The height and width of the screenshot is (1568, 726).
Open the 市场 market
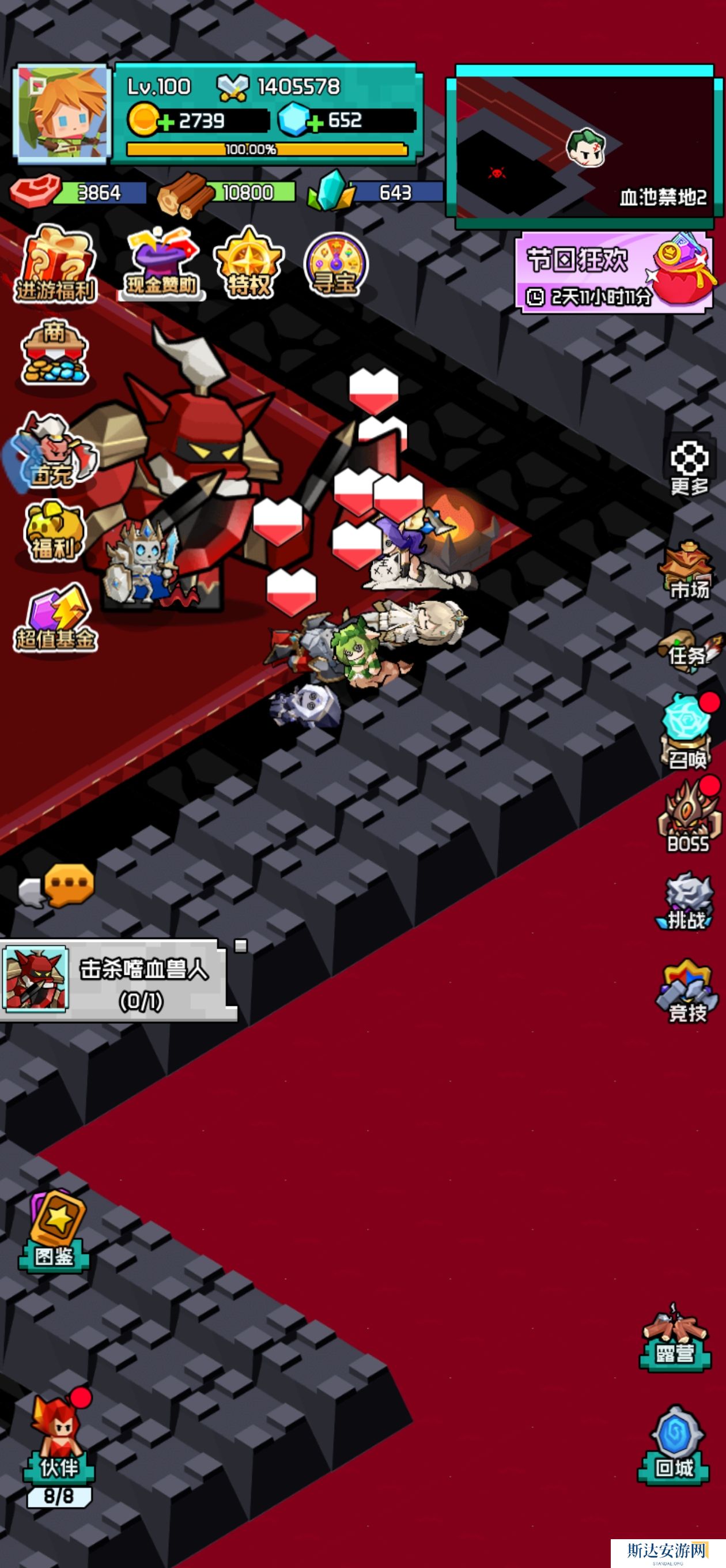click(x=687, y=571)
